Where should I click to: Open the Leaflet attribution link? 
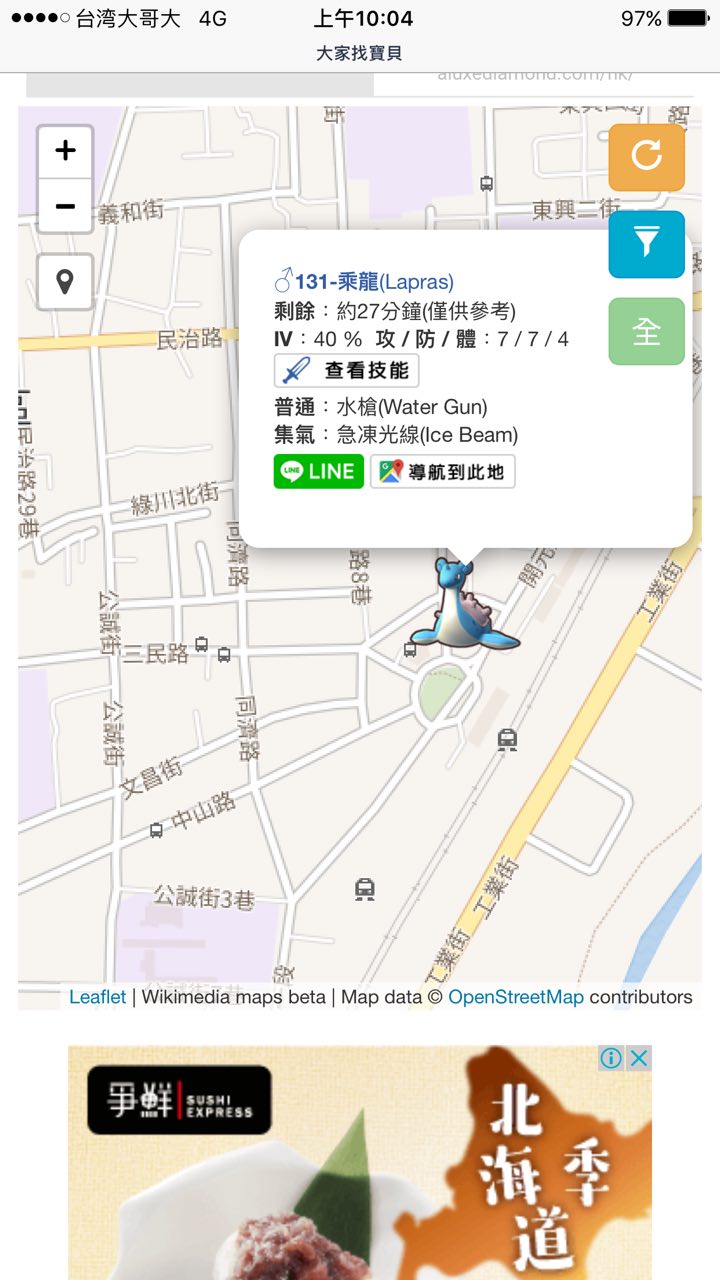click(x=97, y=997)
